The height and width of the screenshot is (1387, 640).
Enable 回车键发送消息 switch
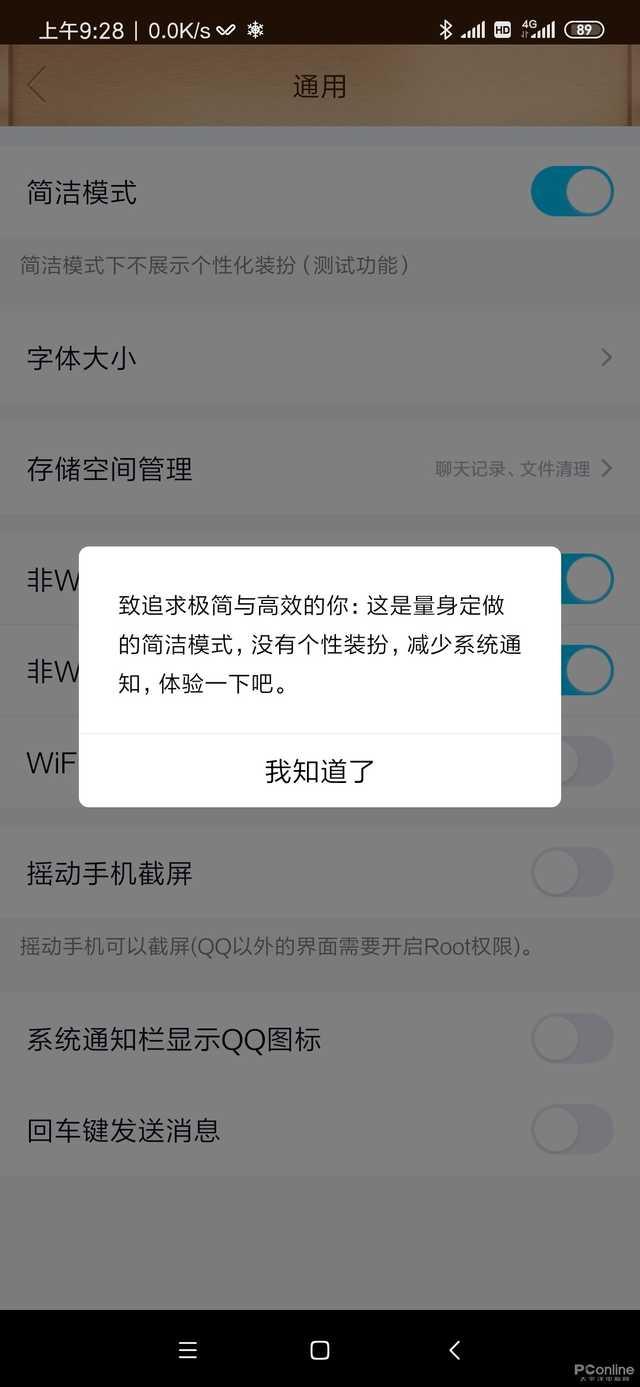click(571, 1129)
